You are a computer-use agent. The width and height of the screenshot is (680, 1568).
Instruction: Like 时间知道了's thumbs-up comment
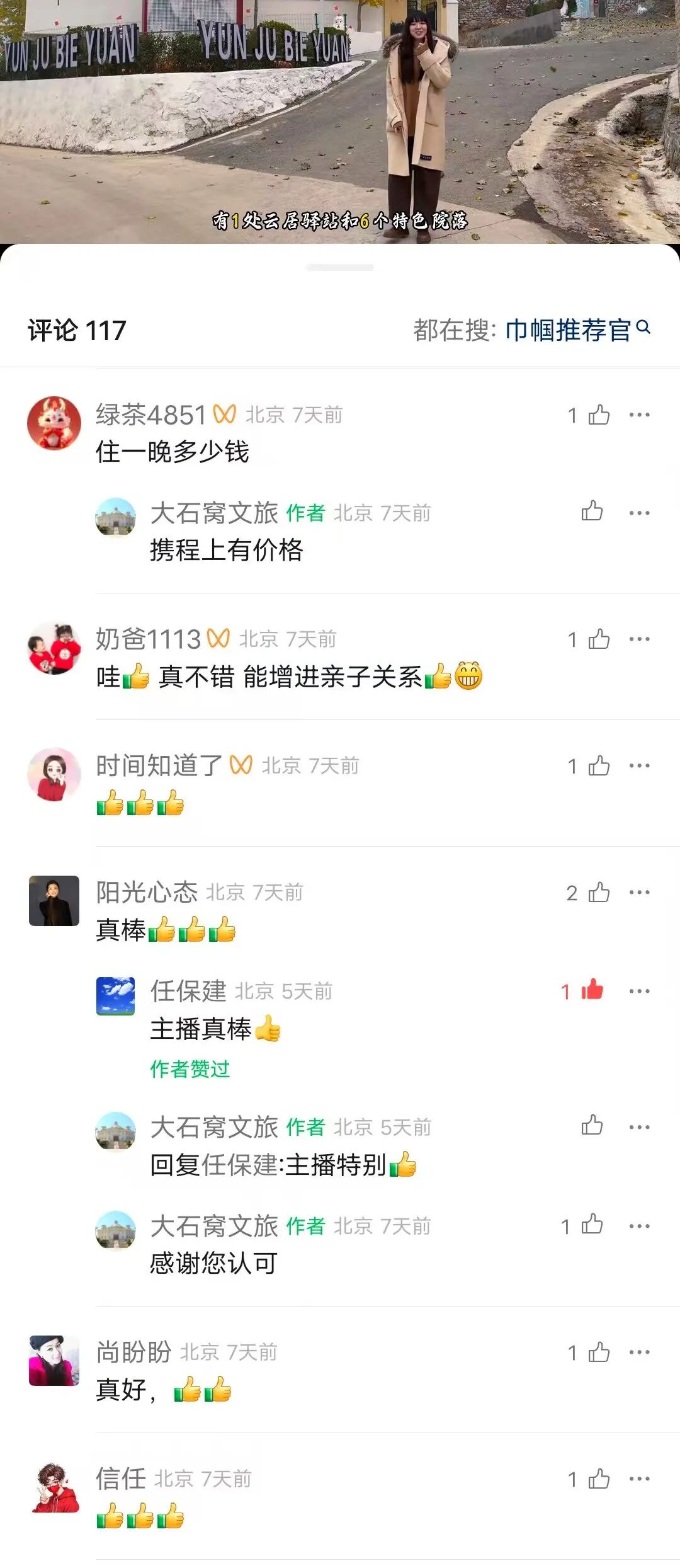point(598,766)
